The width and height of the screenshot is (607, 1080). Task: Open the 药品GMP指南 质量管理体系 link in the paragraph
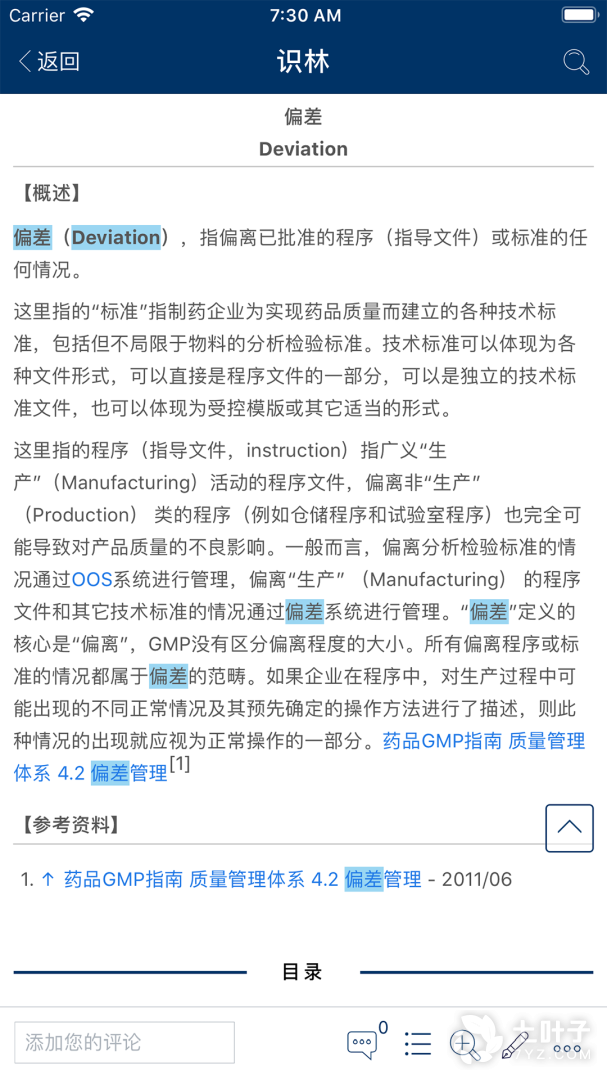(483, 741)
